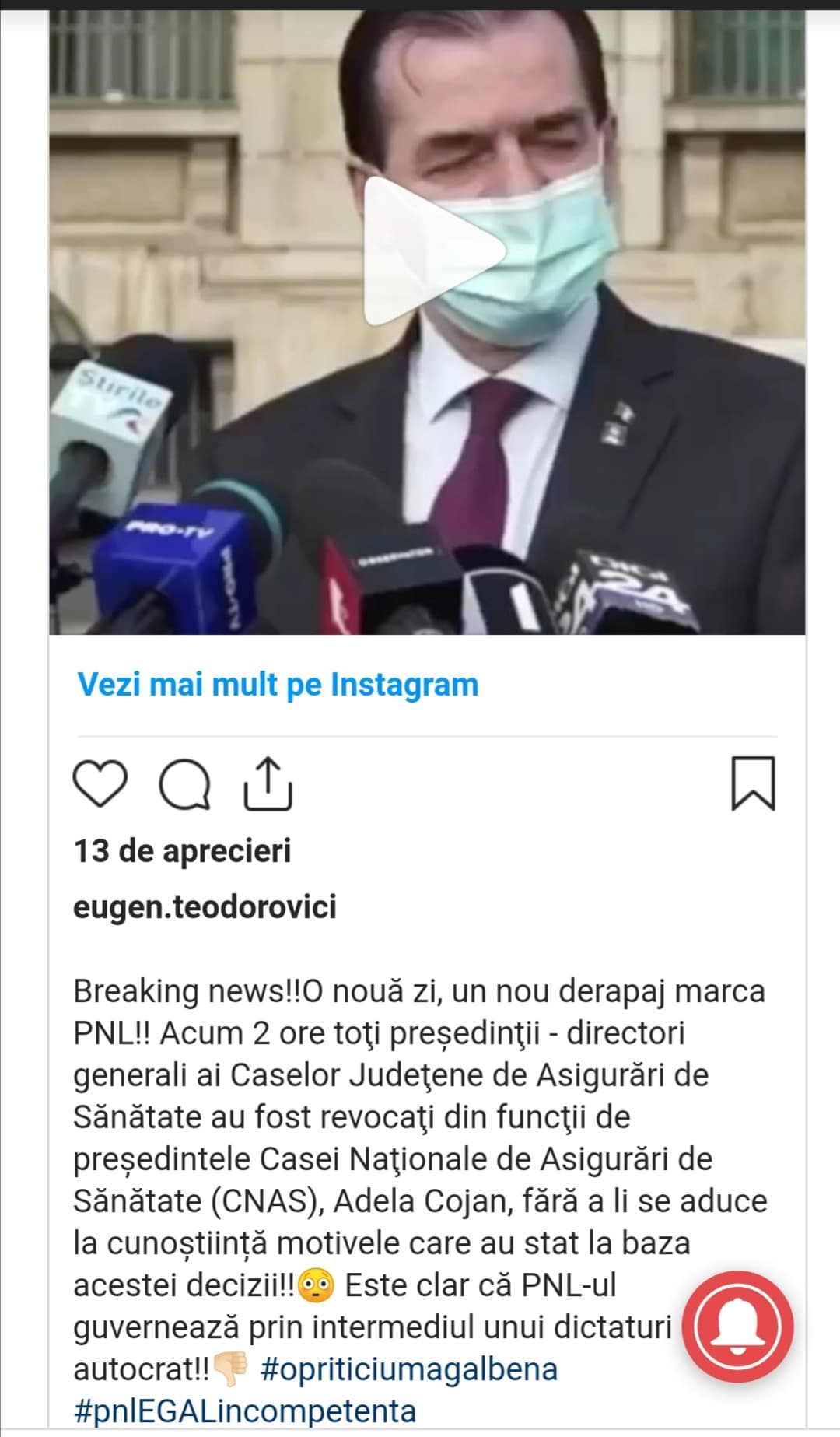This screenshot has height=1437, width=840.
Task: Like the post with the heart icon
Action: click(x=100, y=784)
